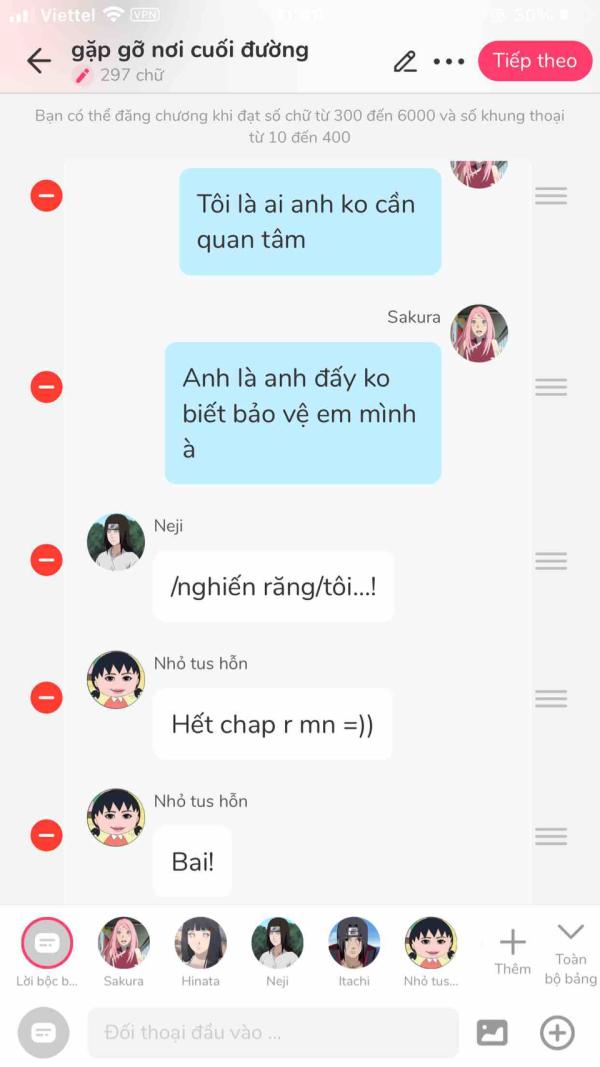
Task: Tap the reorder handle next to "Bai!"
Action: (550, 836)
